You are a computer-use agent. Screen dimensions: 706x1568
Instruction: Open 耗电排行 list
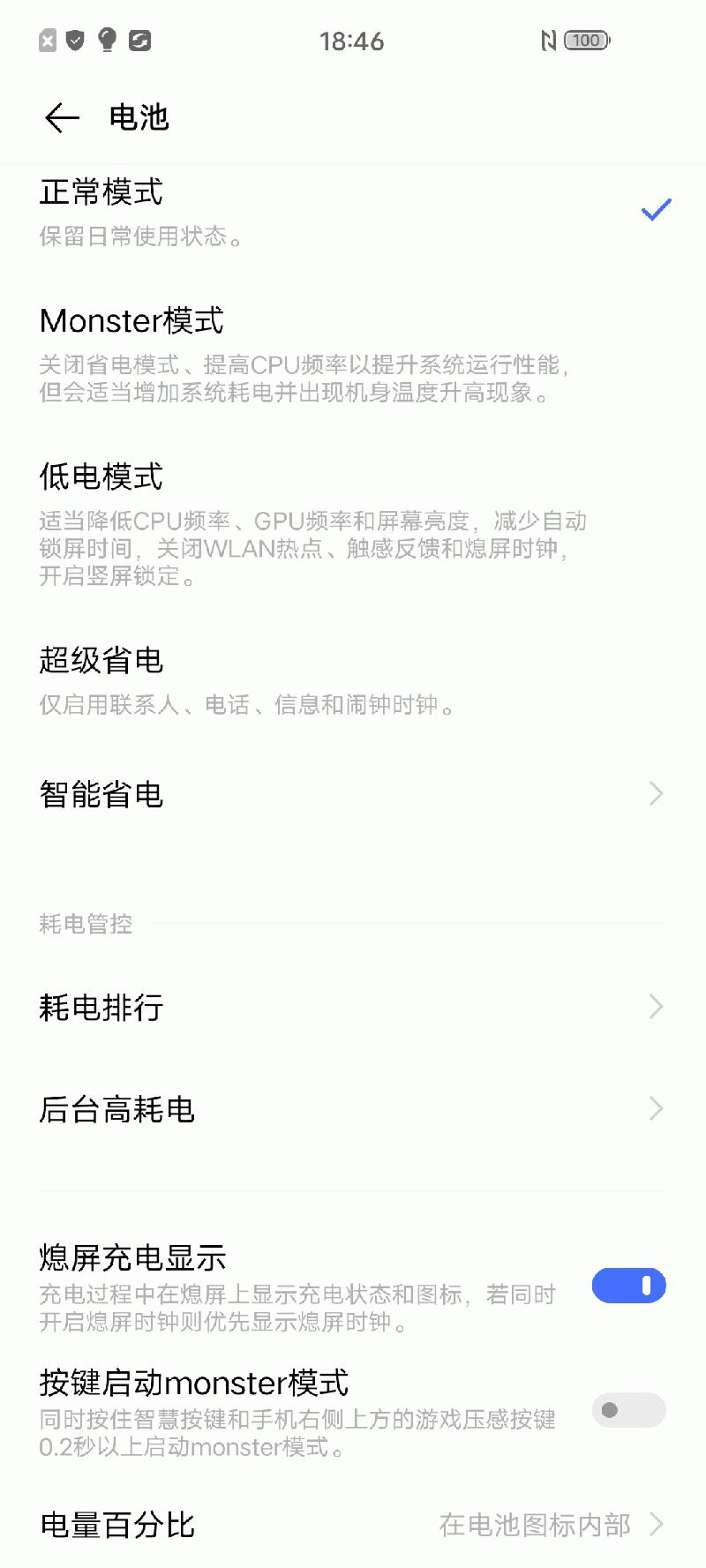pyautogui.click(x=353, y=1007)
